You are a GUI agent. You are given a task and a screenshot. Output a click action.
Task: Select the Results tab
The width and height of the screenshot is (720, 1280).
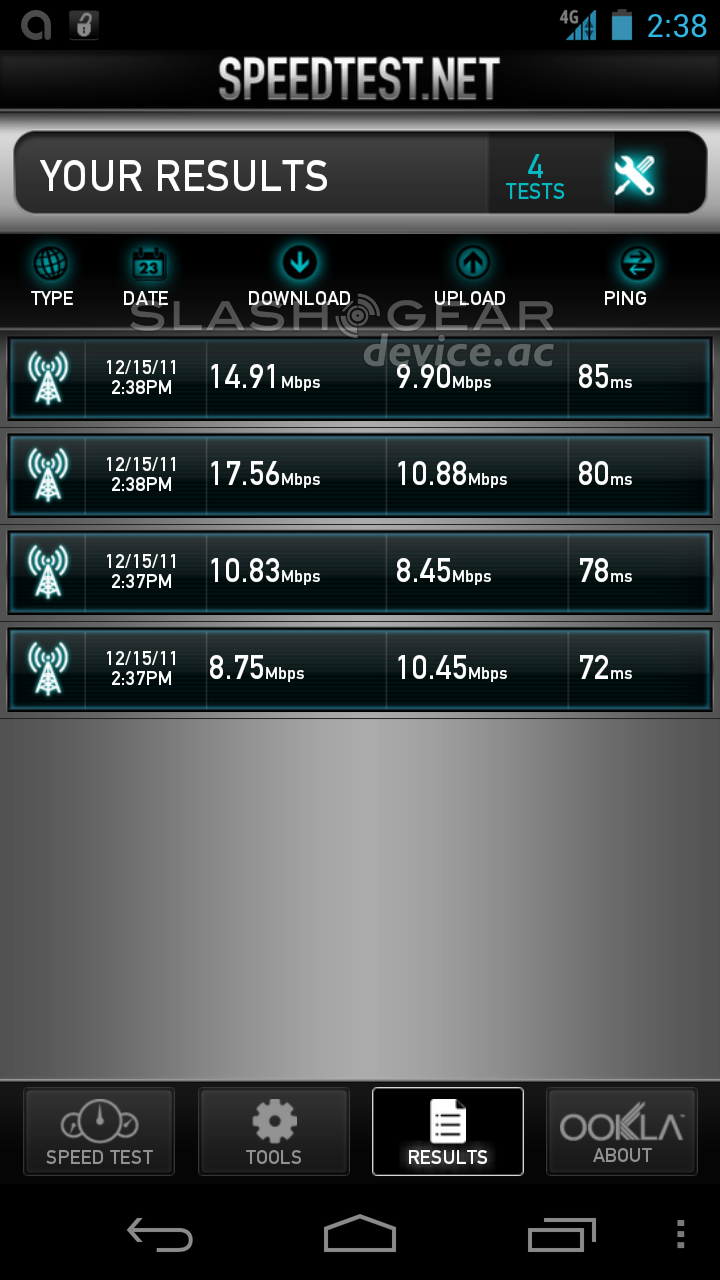click(x=448, y=1131)
